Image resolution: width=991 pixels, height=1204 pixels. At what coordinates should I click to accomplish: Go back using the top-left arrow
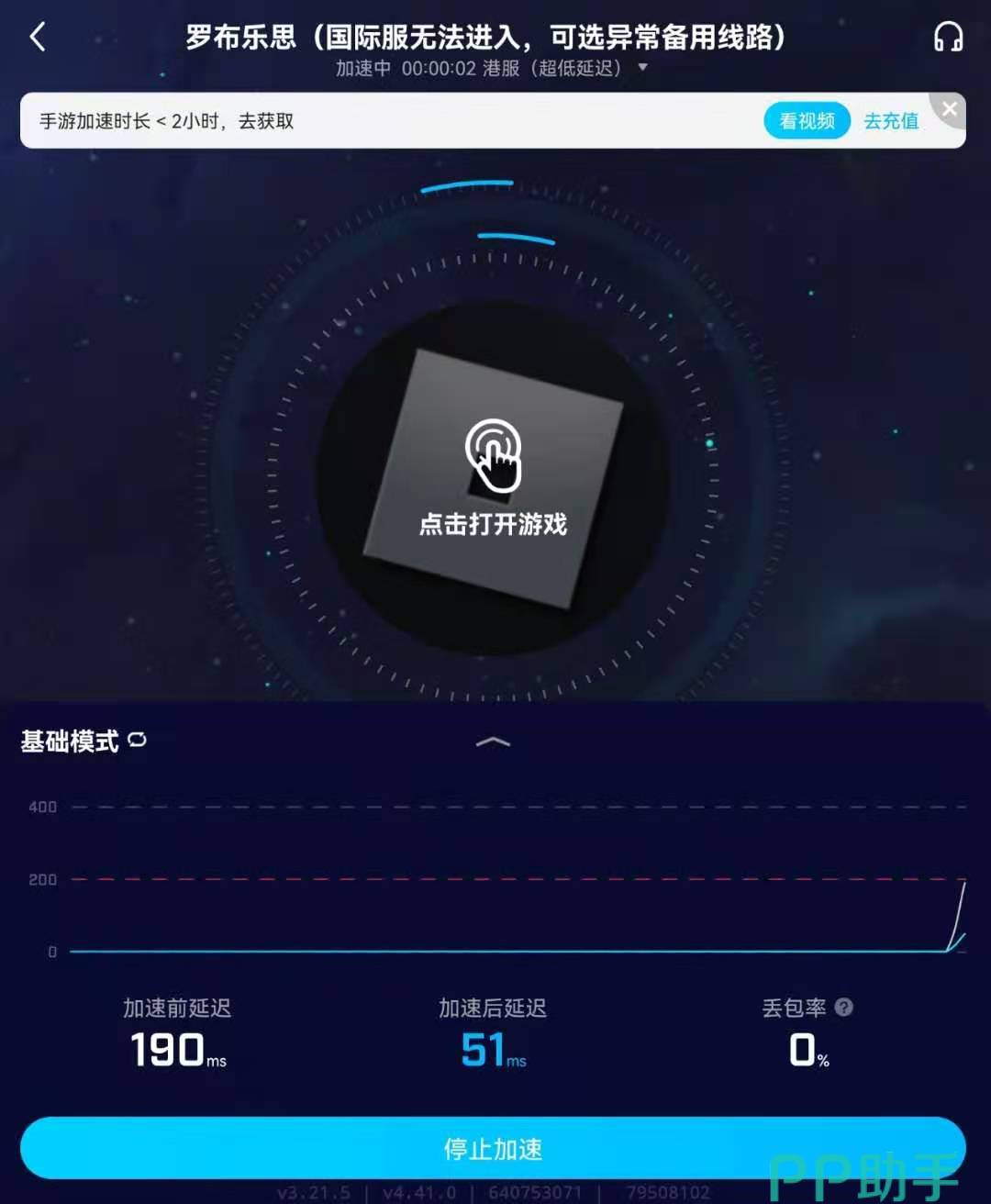click(x=38, y=37)
